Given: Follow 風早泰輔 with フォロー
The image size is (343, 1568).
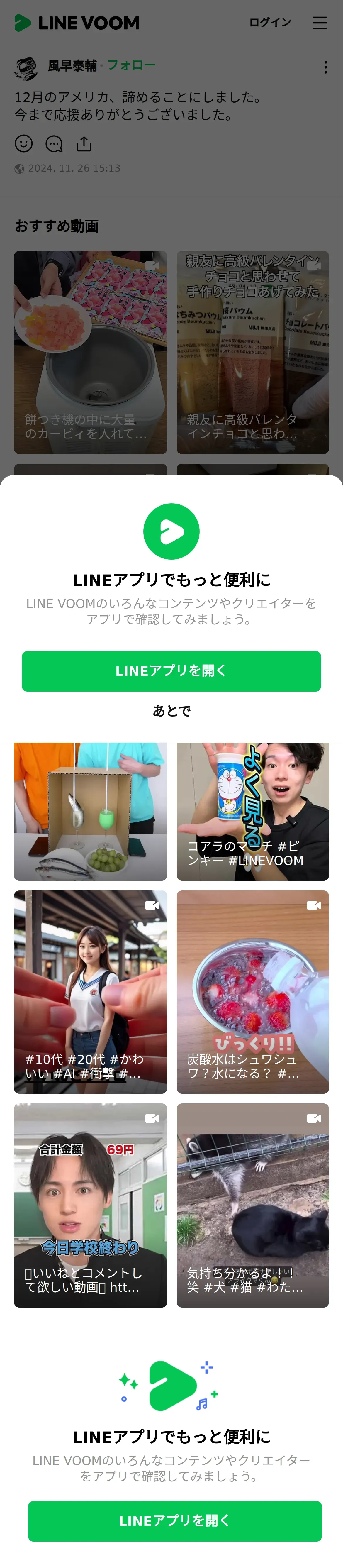Looking at the screenshot, I should (131, 65).
